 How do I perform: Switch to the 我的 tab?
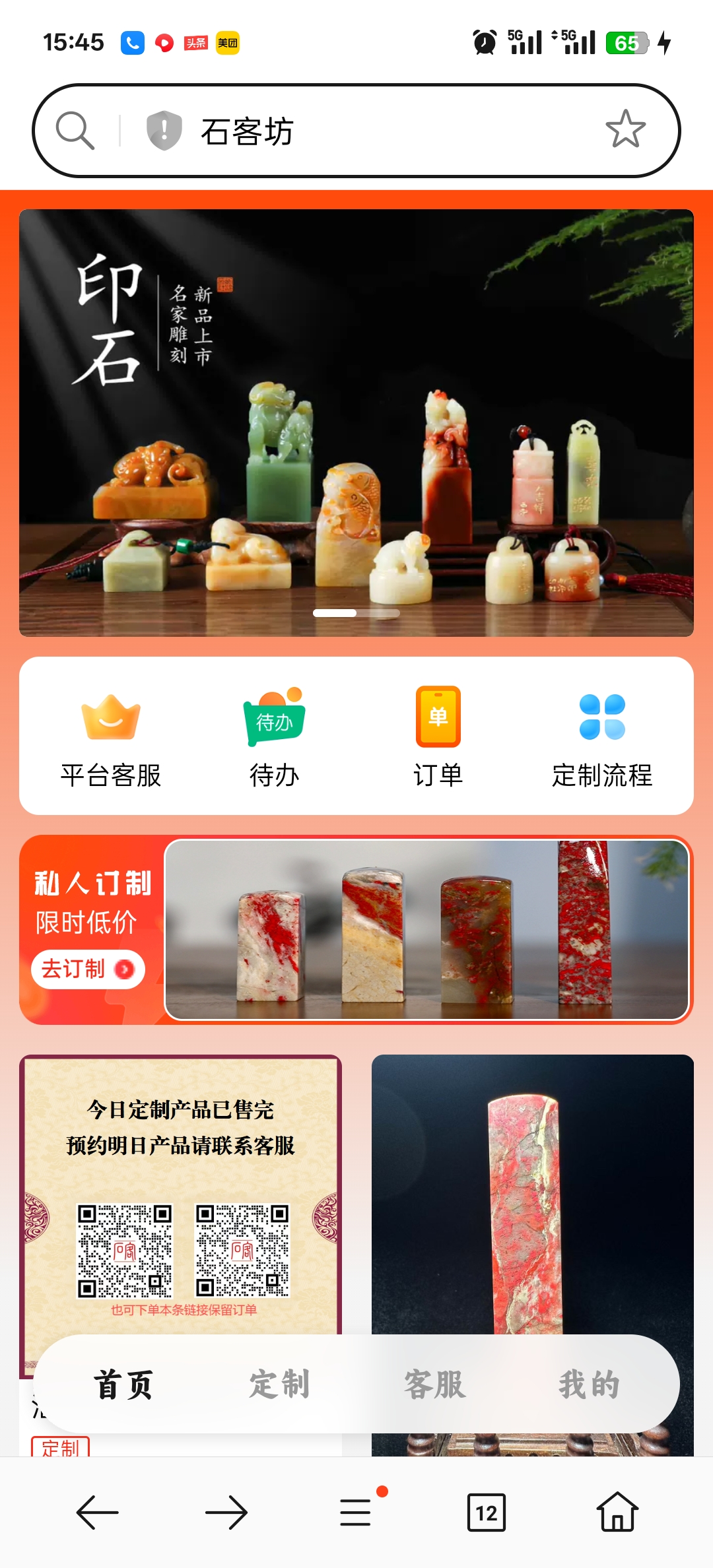coord(590,1384)
